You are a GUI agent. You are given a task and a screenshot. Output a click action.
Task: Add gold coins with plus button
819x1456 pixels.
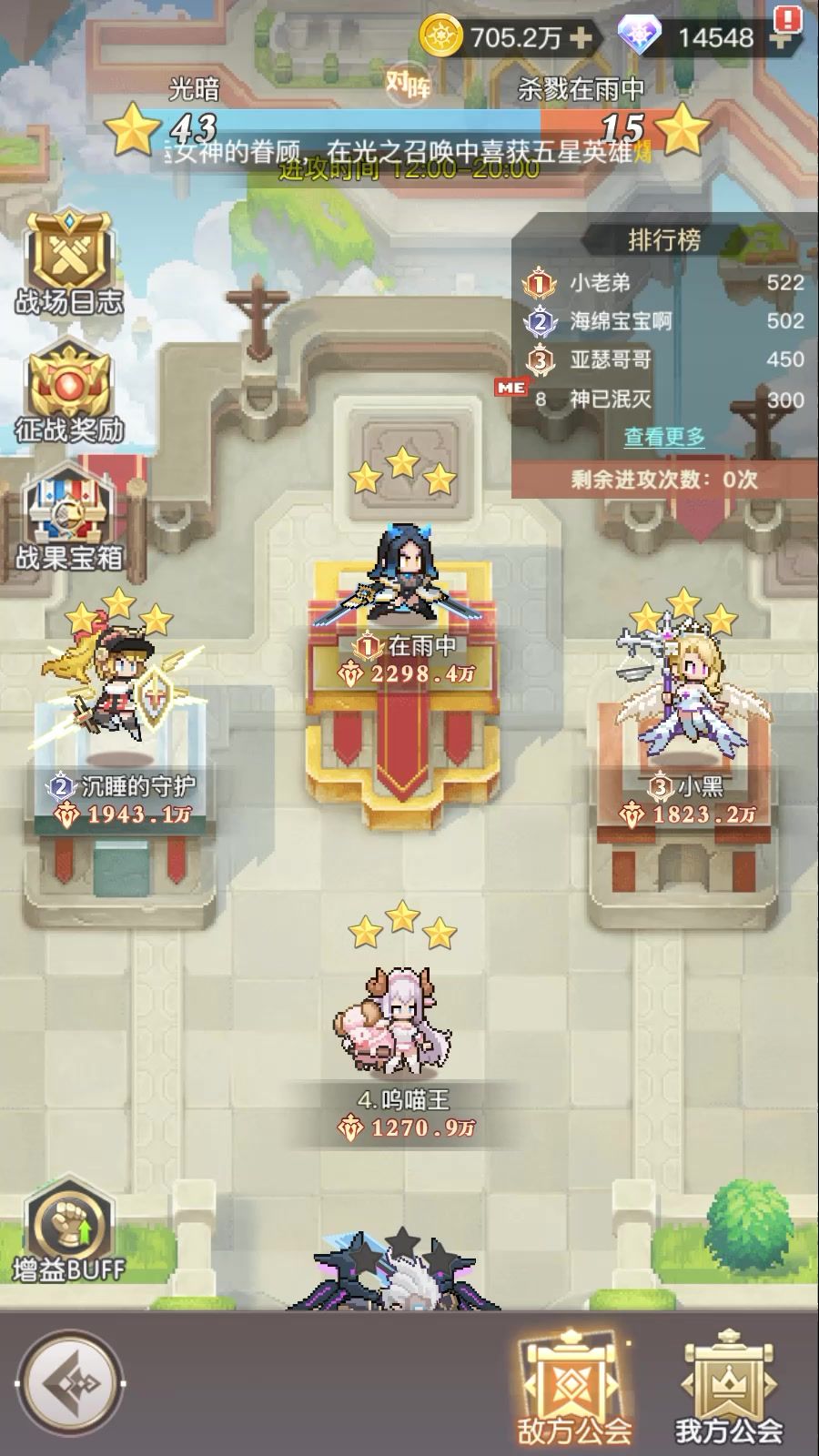click(x=580, y=37)
